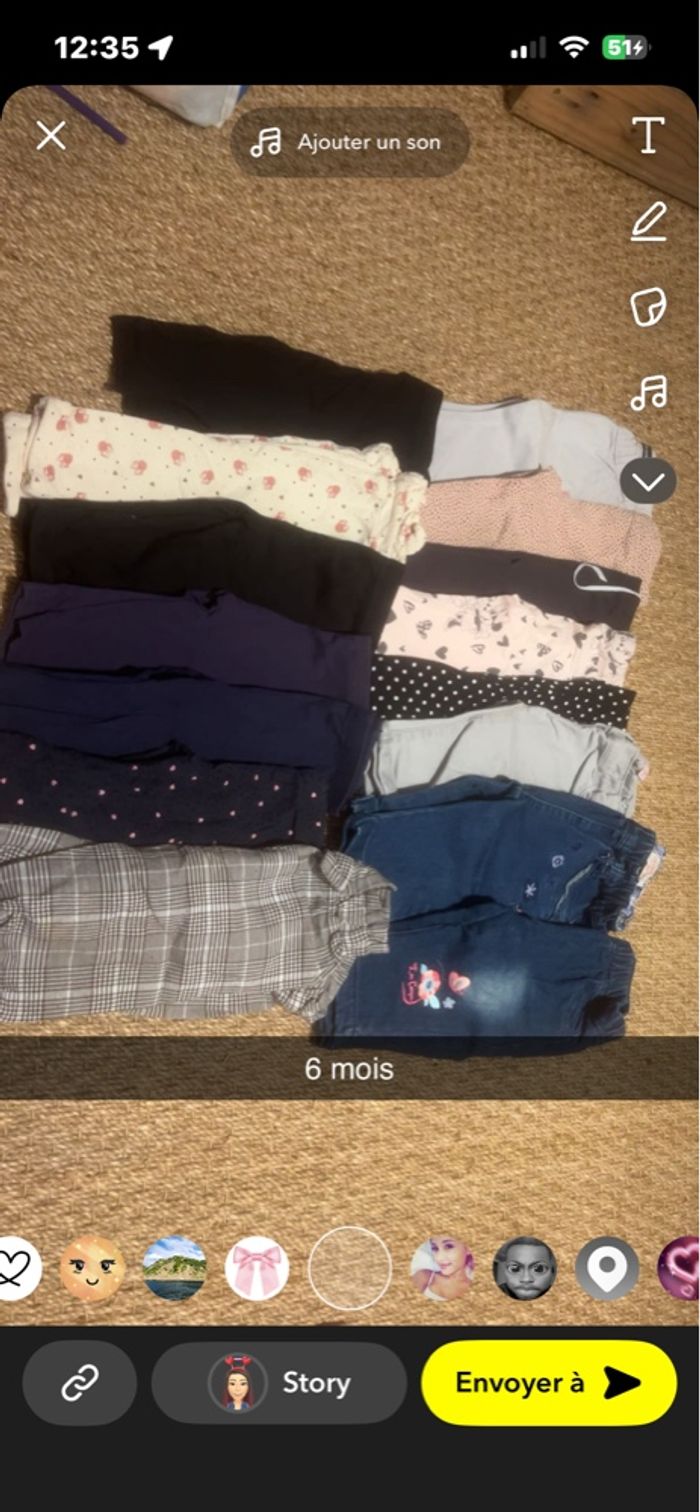Expand more editing tools with the chevron
700x1512 pixels.
(x=648, y=481)
